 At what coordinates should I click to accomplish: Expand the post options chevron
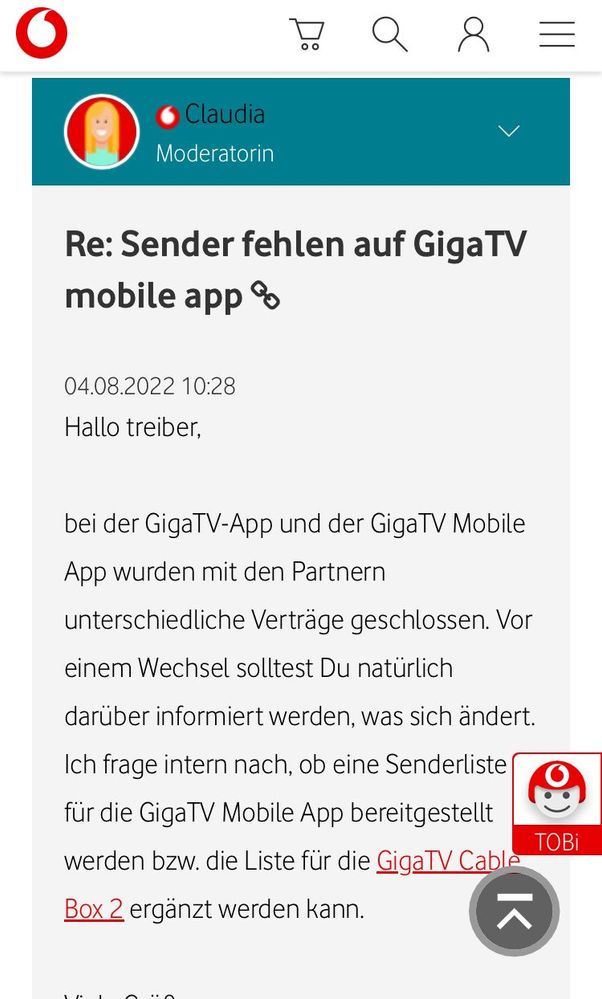(x=509, y=131)
